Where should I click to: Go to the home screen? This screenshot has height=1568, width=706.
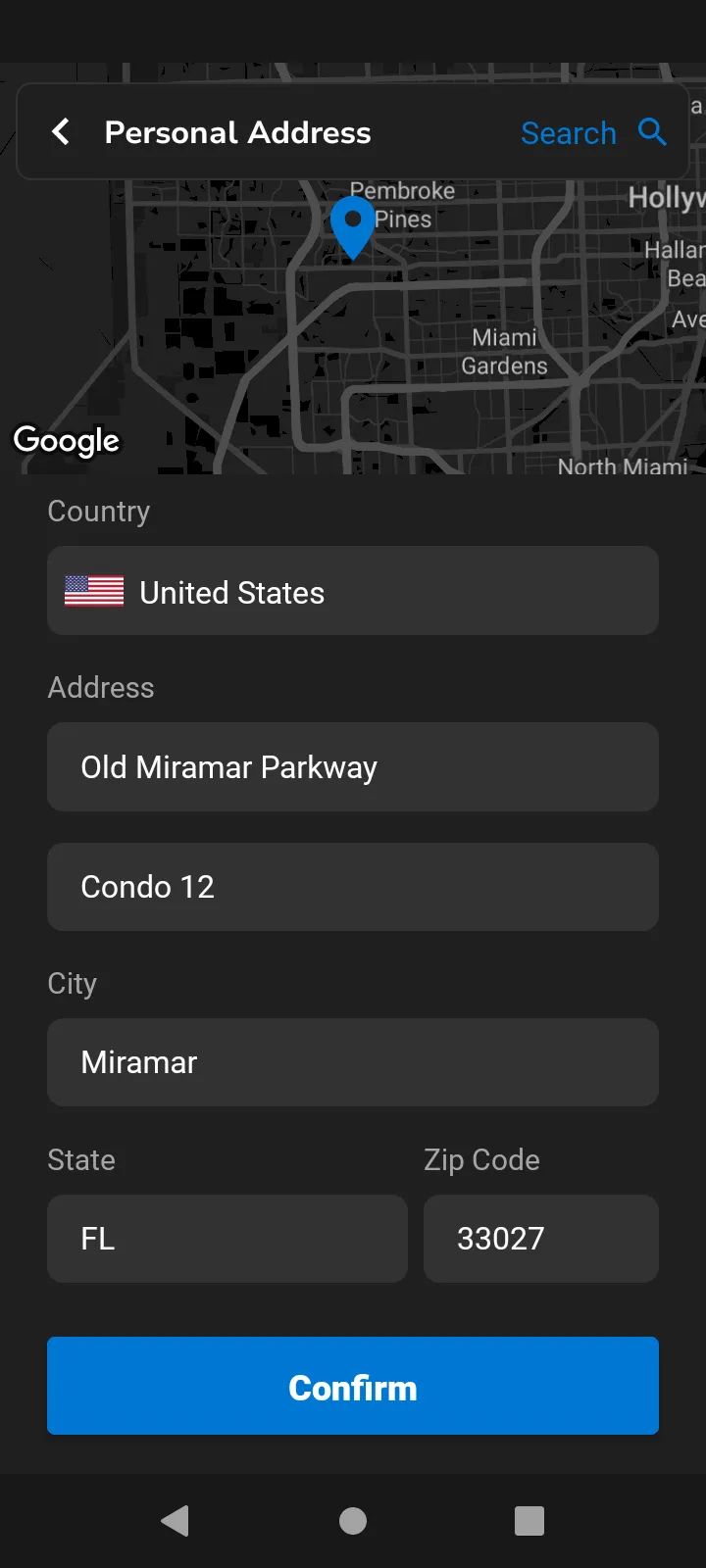tap(353, 1521)
